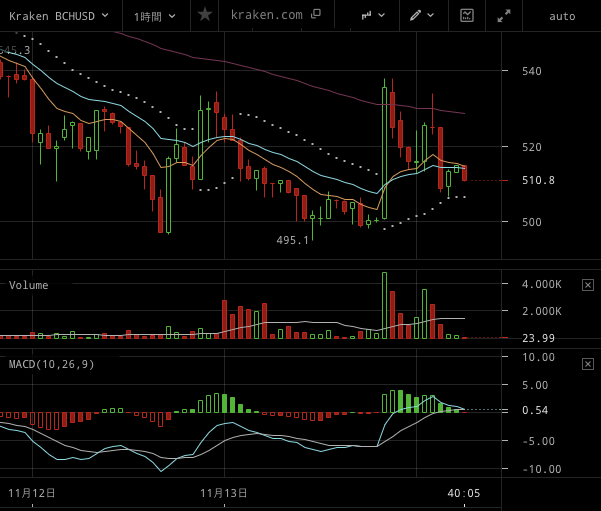Screen dimensions: 601x511
Task: Open the kraken.com external link
Action: click(x=275, y=15)
